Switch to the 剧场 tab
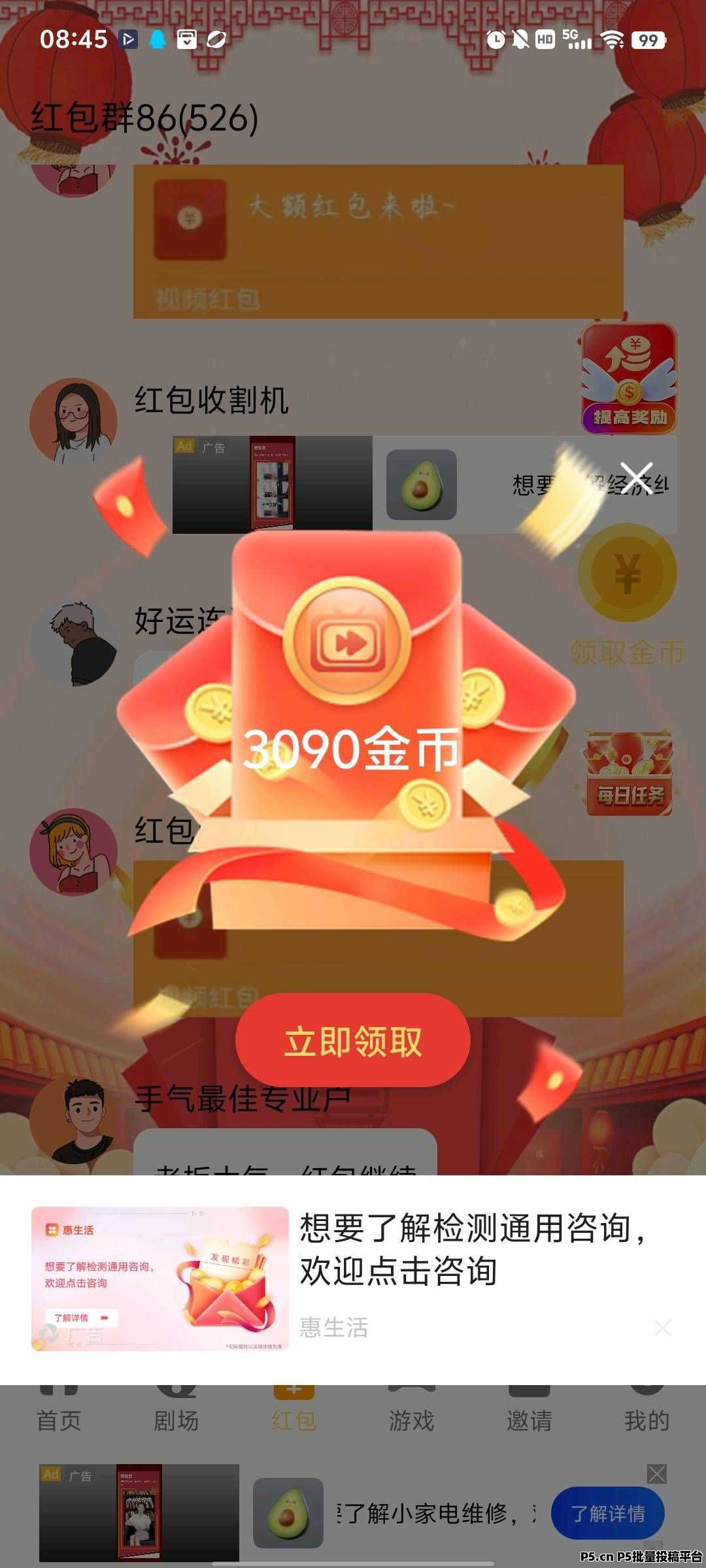Viewport: 706px width, 1568px height. 176,1419
